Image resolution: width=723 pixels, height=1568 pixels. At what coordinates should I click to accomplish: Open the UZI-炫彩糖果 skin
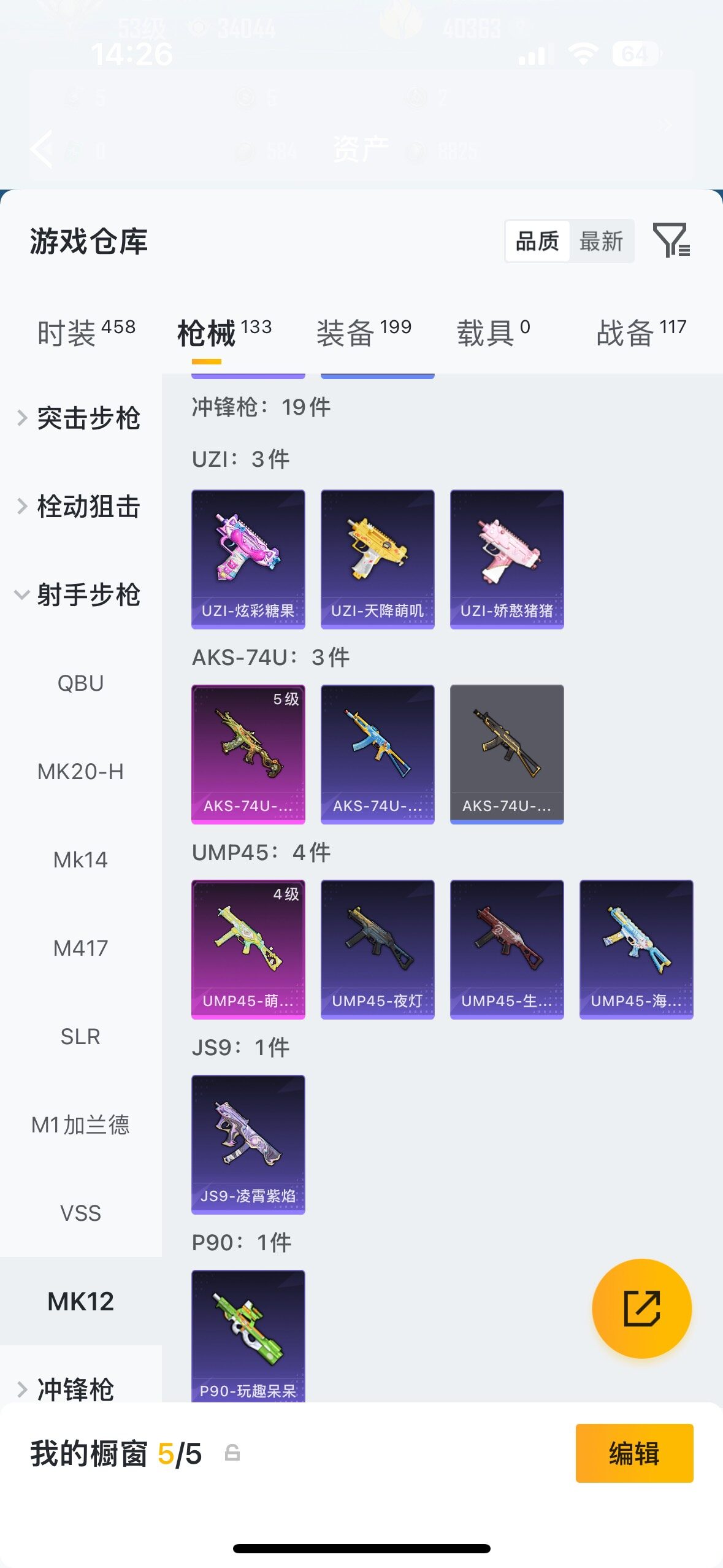[248, 559]
